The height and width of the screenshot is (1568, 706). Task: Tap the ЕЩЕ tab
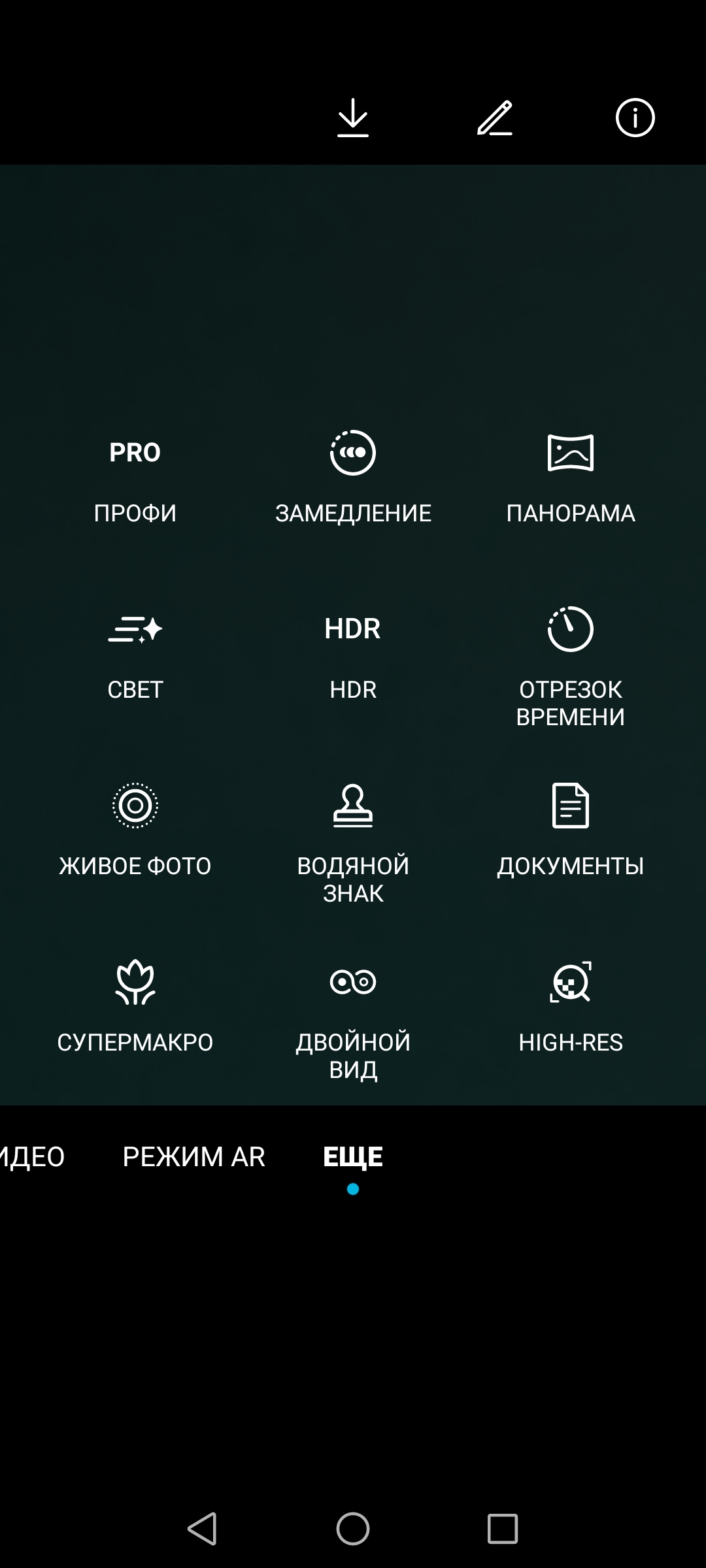353,1157
